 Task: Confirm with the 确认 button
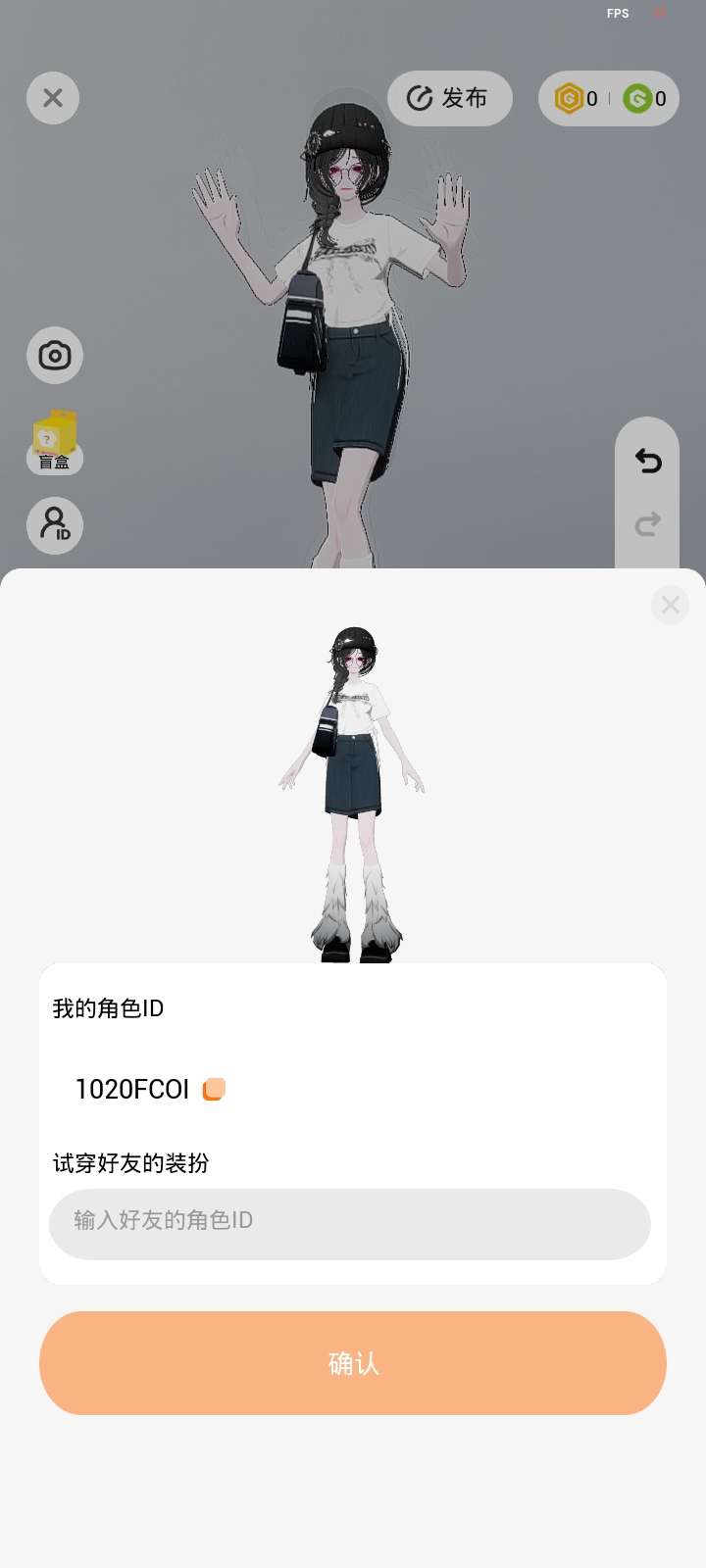(x=353, y=1362)
